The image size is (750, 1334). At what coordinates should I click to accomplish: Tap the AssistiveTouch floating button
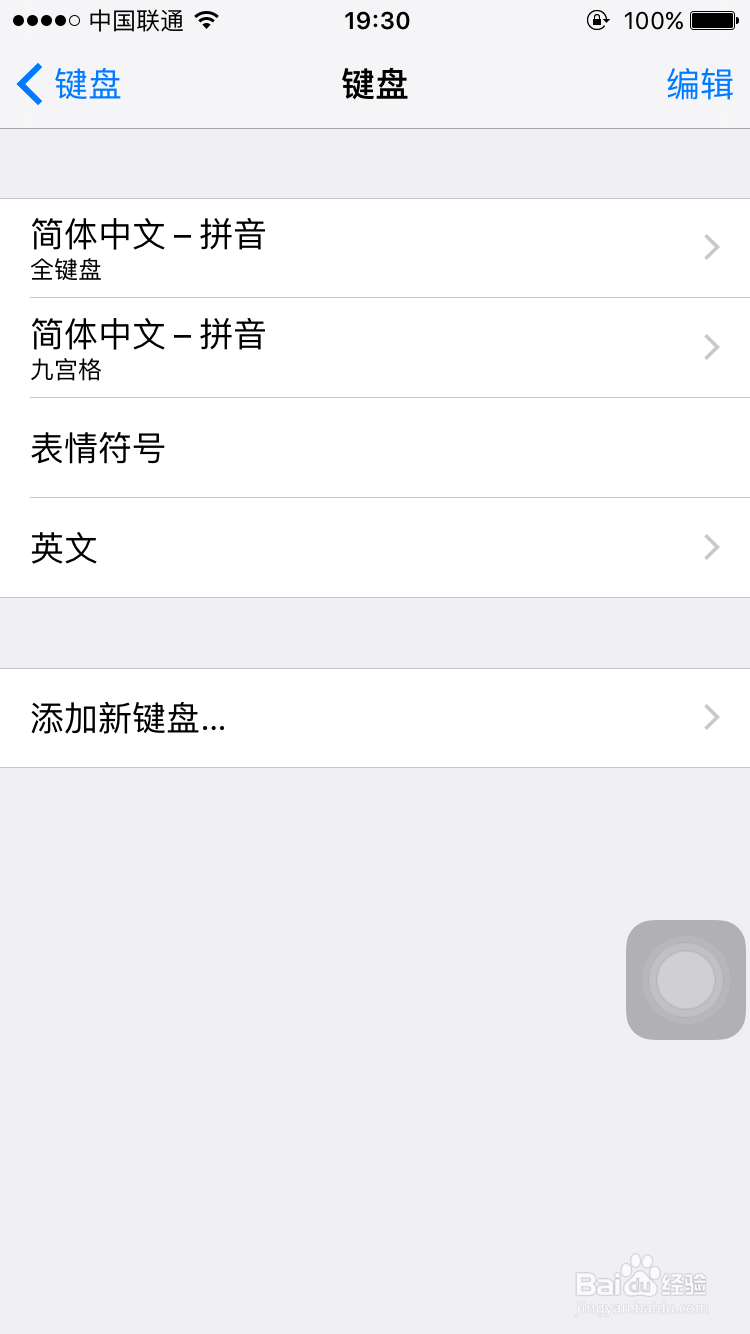click(x=684, y=979)
